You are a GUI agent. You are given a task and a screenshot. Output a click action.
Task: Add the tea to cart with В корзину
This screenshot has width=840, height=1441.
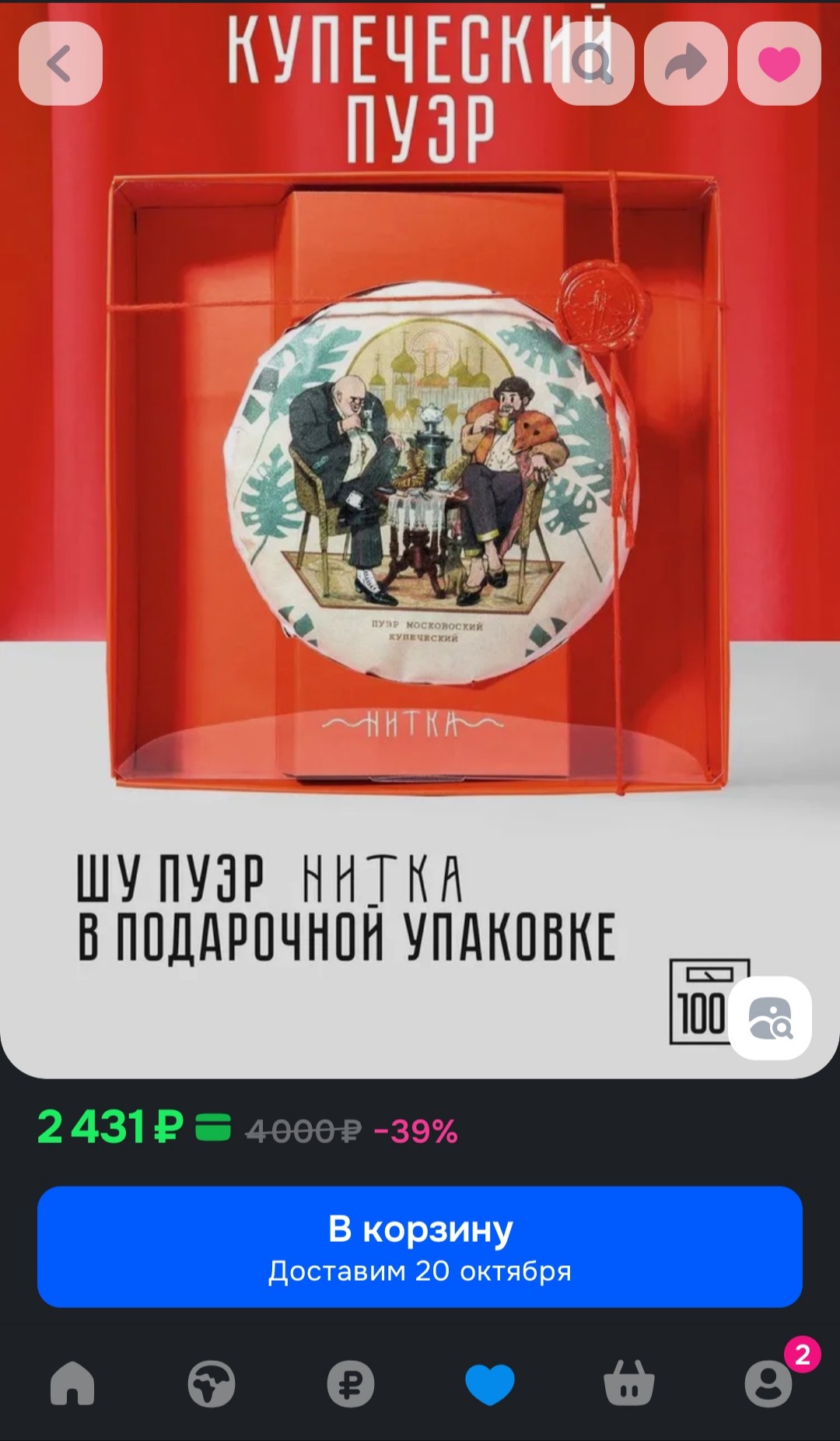point(420,1246)
